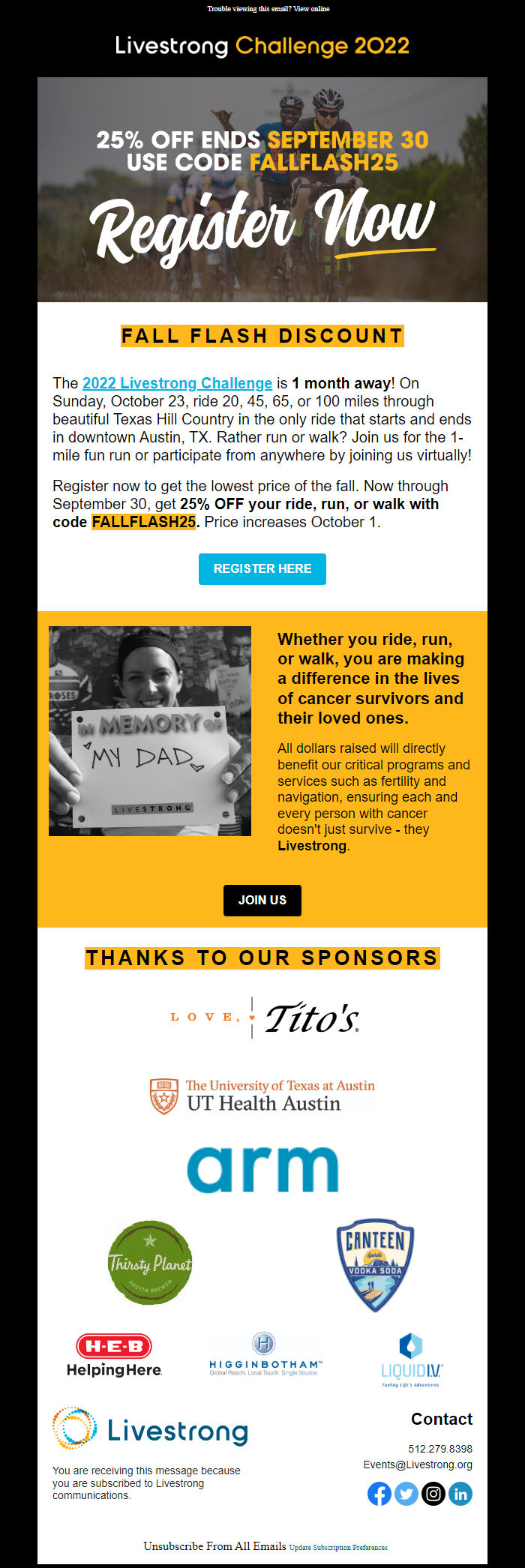Screen dimensions: 525x1568
Task: Open the 2022 Livestrong Challenge link
Action: click(177, 383)
